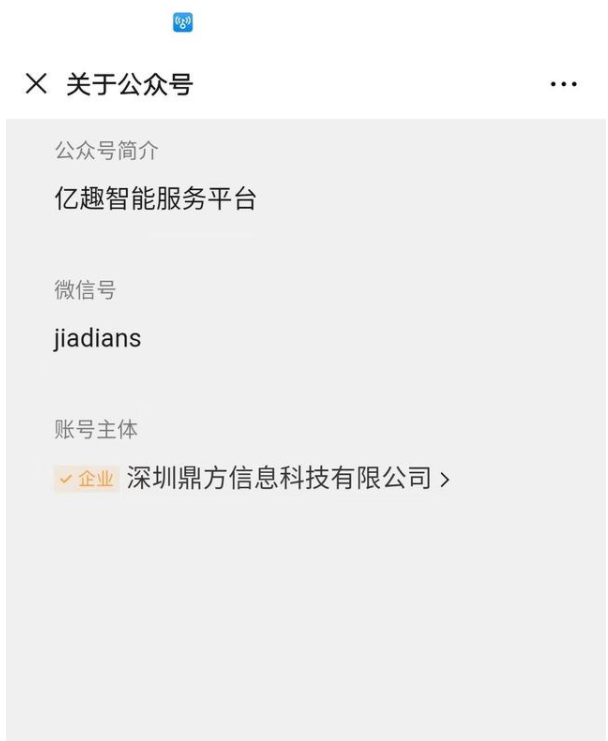Close the 关于公众号 page
The width and height of the screenshot is (608, 741).
36,84
